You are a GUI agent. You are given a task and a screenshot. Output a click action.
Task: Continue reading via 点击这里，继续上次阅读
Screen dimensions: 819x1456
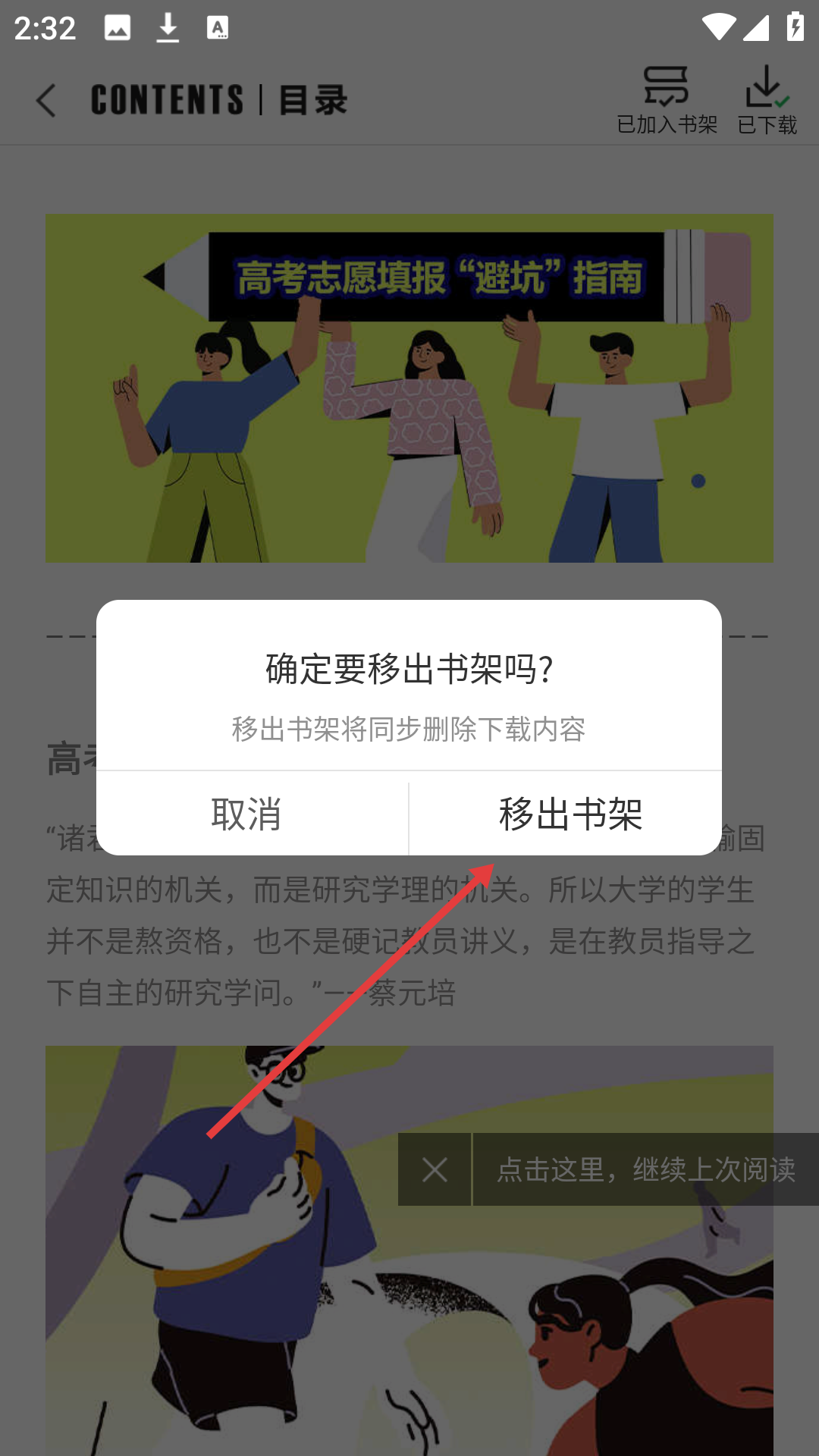click(645, 1169)
